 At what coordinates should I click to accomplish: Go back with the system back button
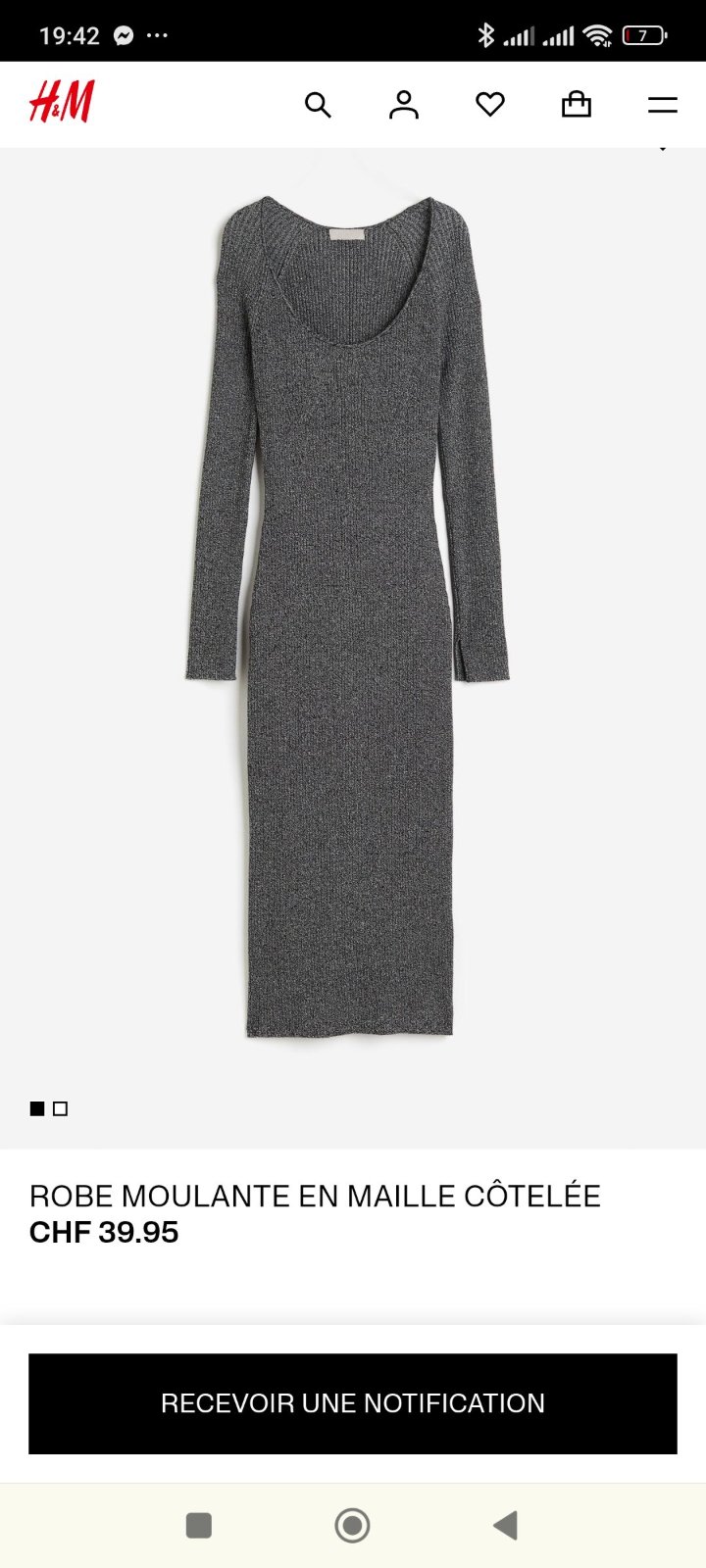click(505, 1525)
